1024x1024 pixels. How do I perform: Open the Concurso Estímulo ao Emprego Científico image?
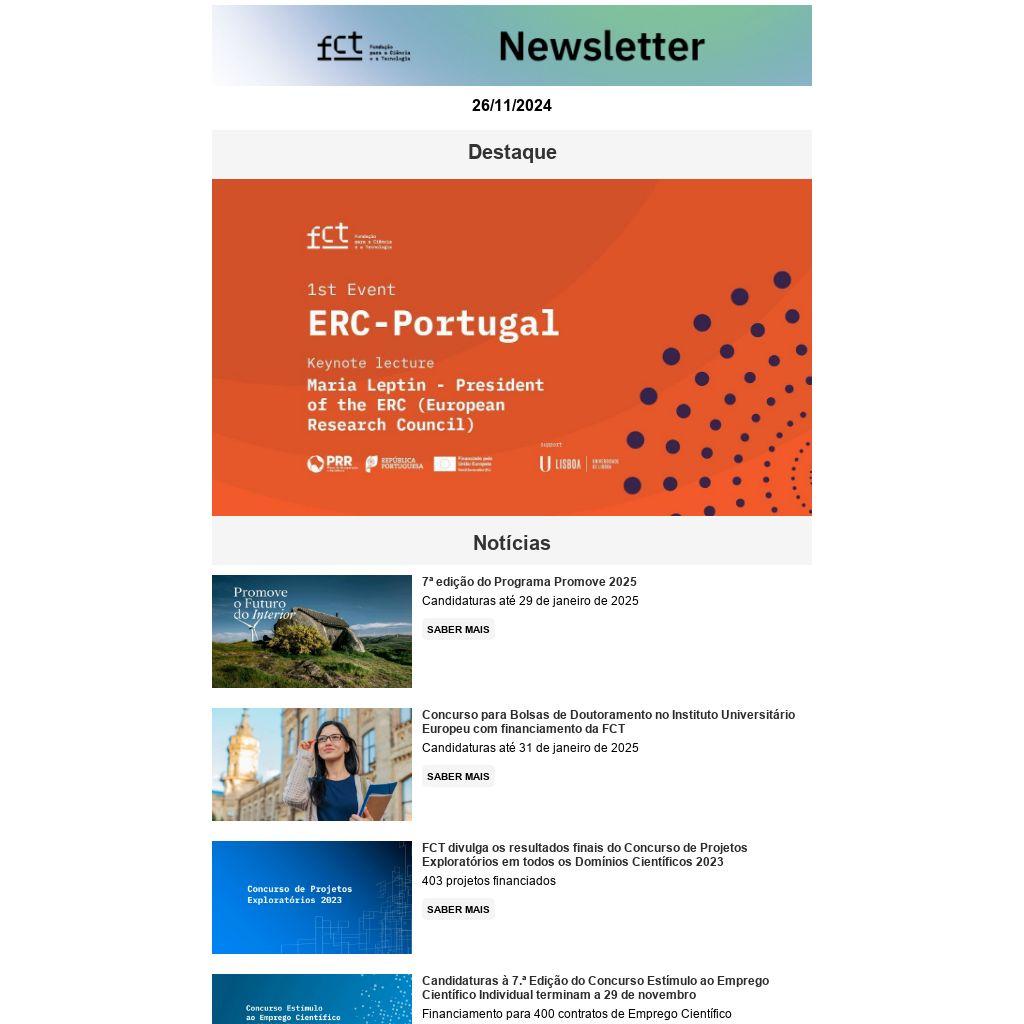(311, 1000)
